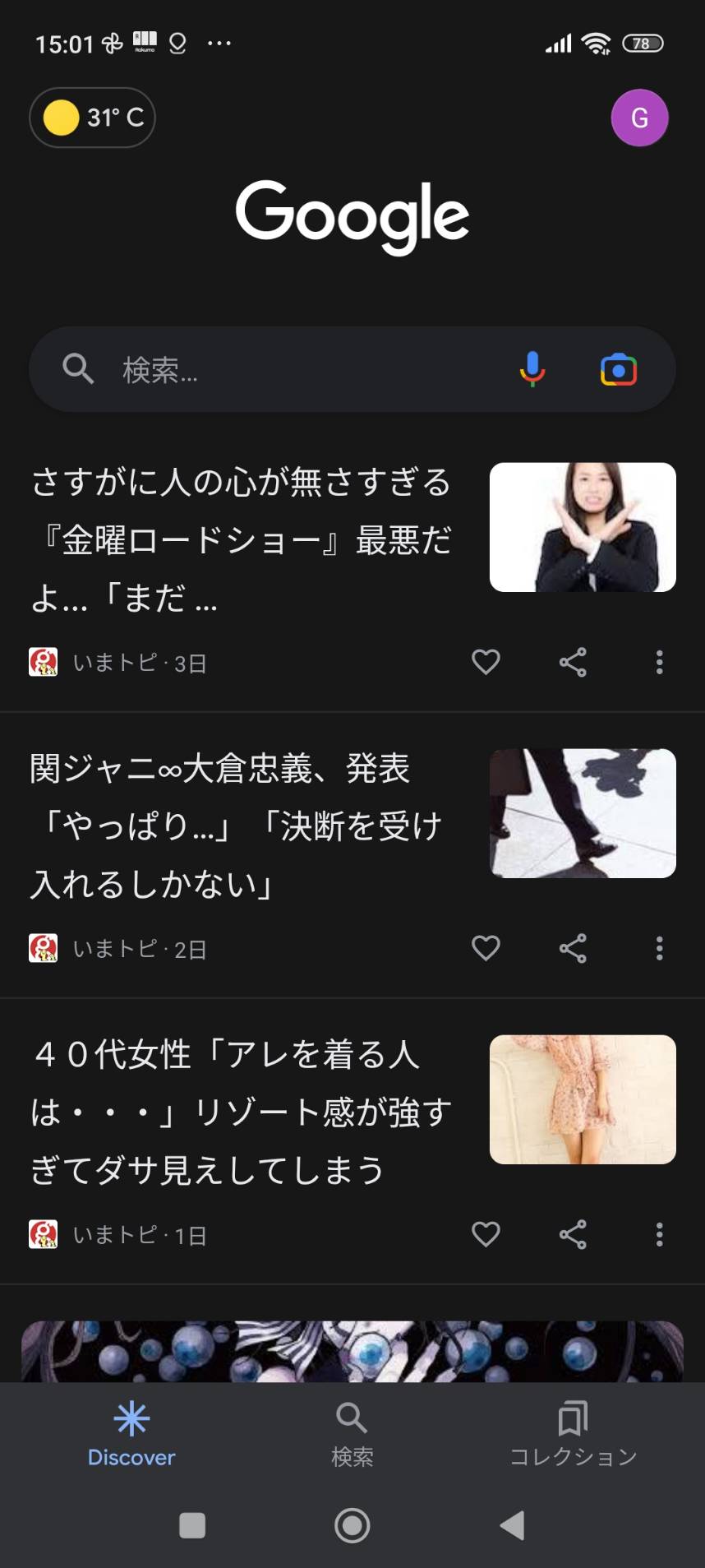Share the ４０代女性 fashion article
This screenshot has width=705, height=1568.
click(573, 1234)
